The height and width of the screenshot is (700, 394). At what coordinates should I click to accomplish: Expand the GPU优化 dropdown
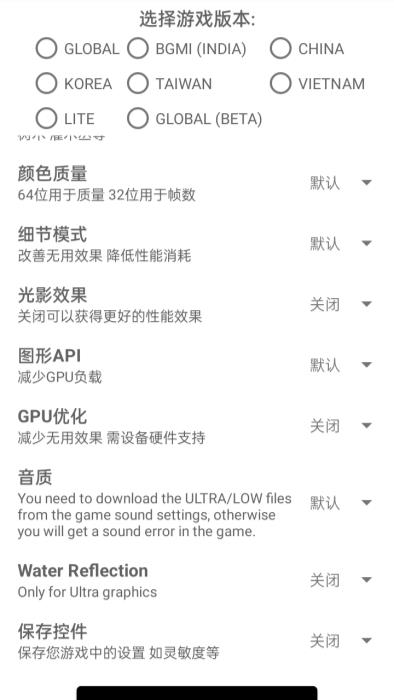[341, 425]
